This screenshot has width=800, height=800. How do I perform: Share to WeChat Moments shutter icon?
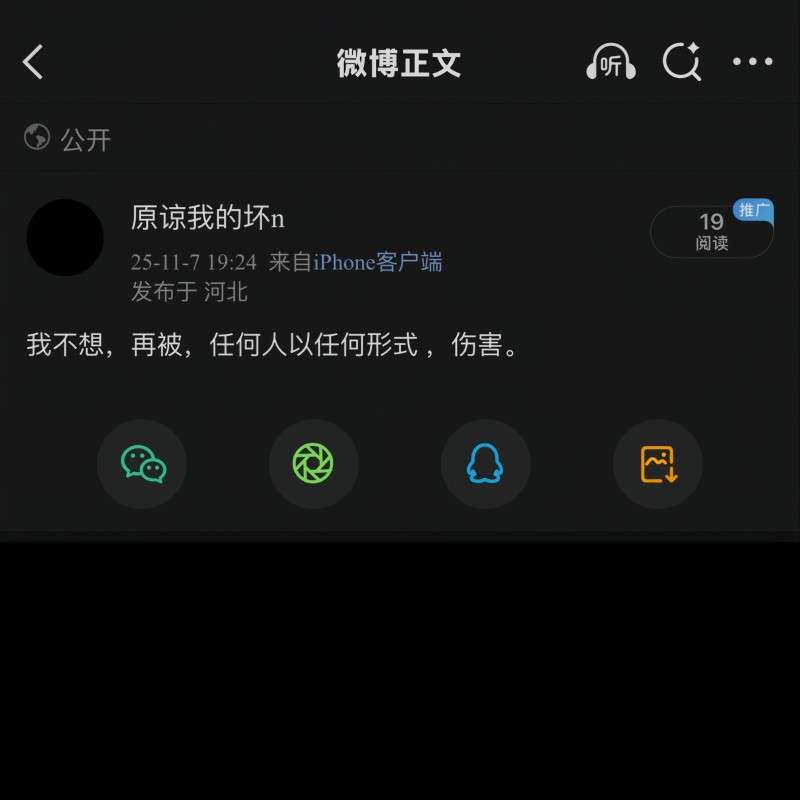pyautogui.click(x=313, y=464)
